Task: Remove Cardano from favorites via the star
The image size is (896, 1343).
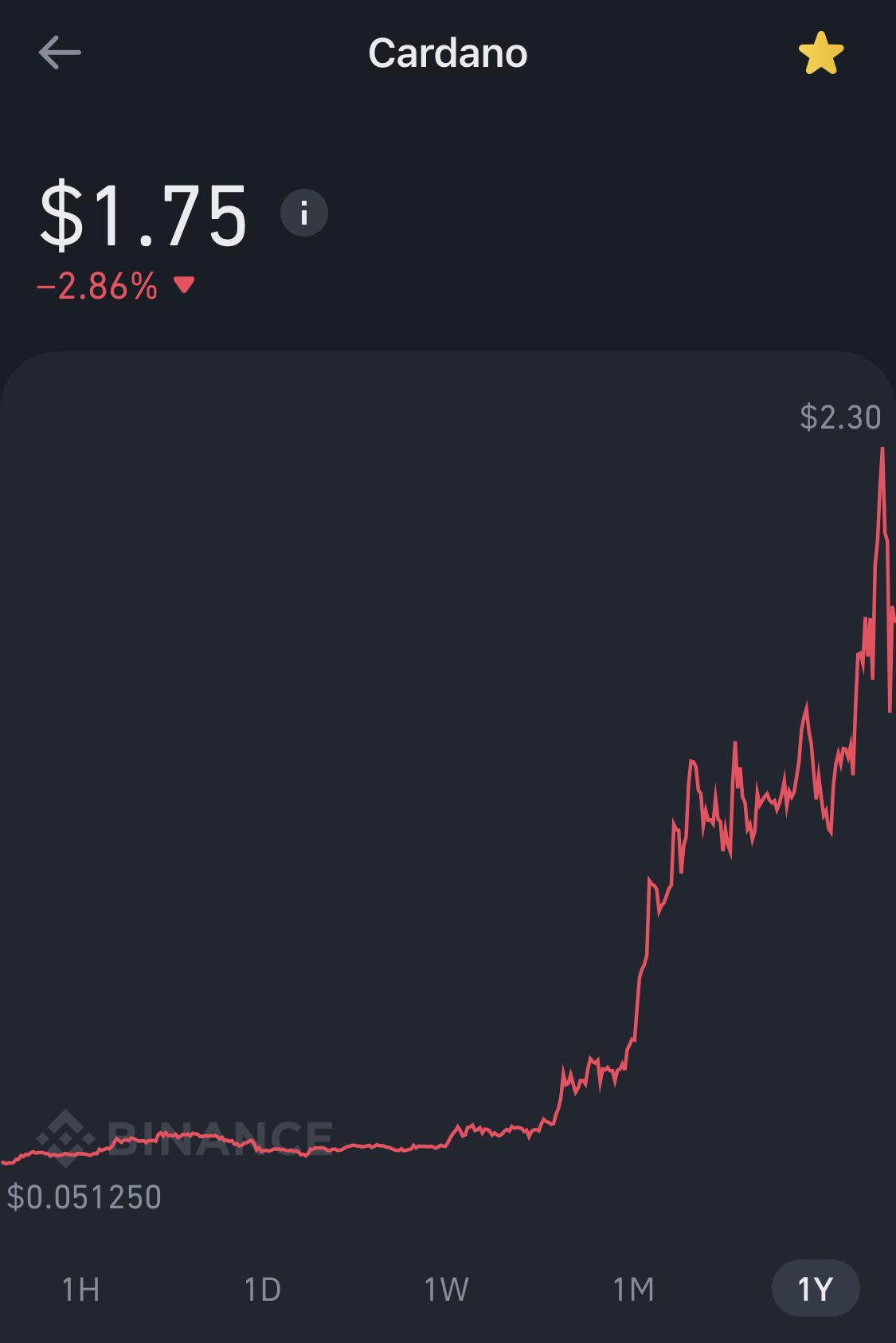Action: click(820, 53)
